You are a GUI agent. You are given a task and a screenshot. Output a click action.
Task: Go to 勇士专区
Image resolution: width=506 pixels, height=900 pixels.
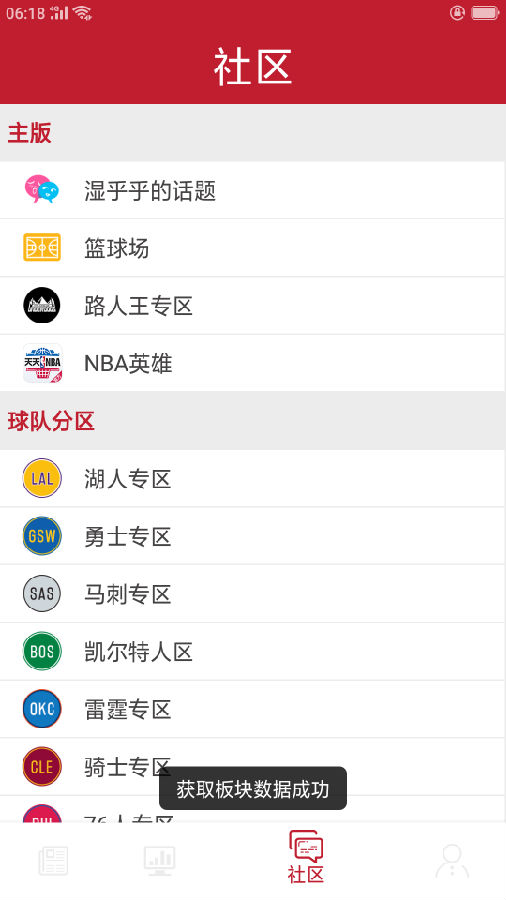tap(252, 536)
